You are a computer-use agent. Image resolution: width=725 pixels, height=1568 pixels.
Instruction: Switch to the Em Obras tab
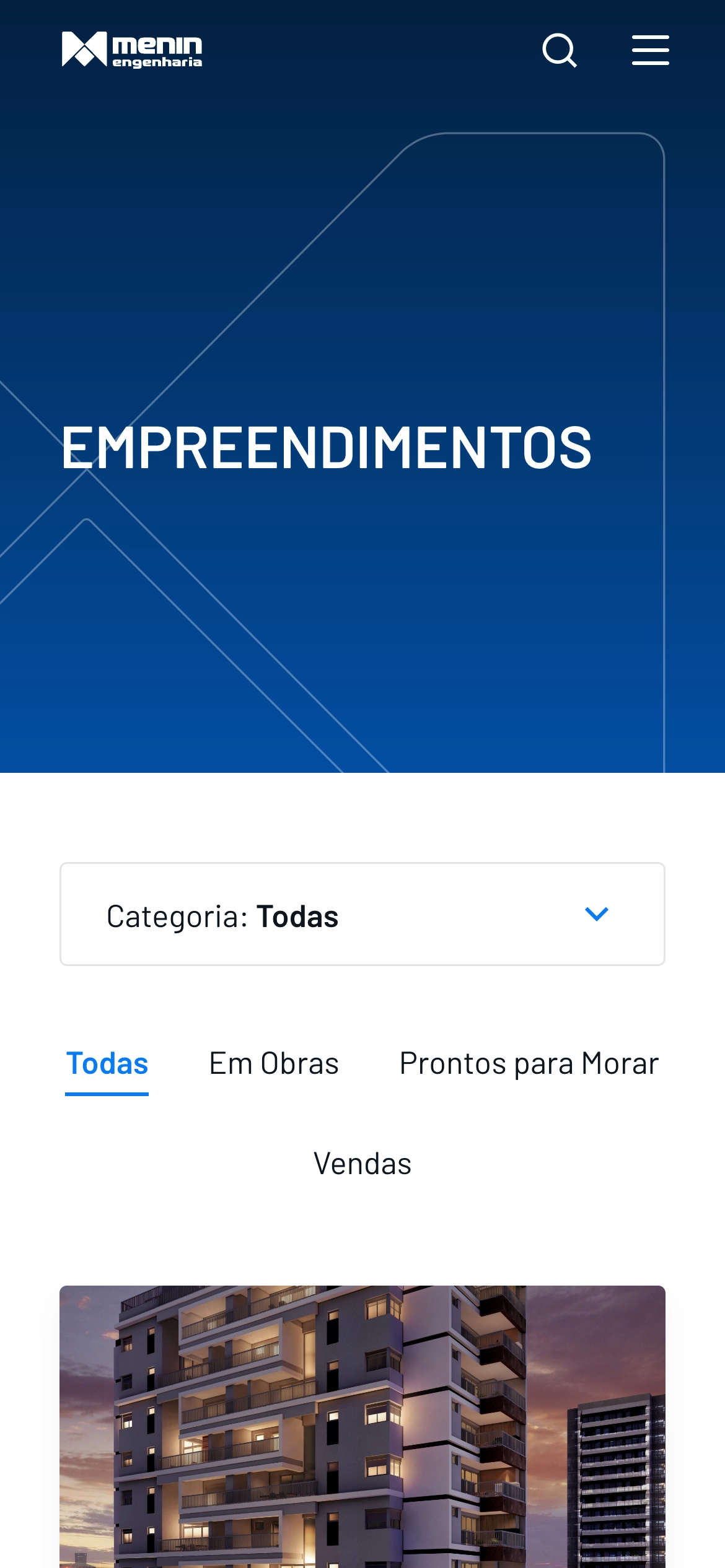274,1064
